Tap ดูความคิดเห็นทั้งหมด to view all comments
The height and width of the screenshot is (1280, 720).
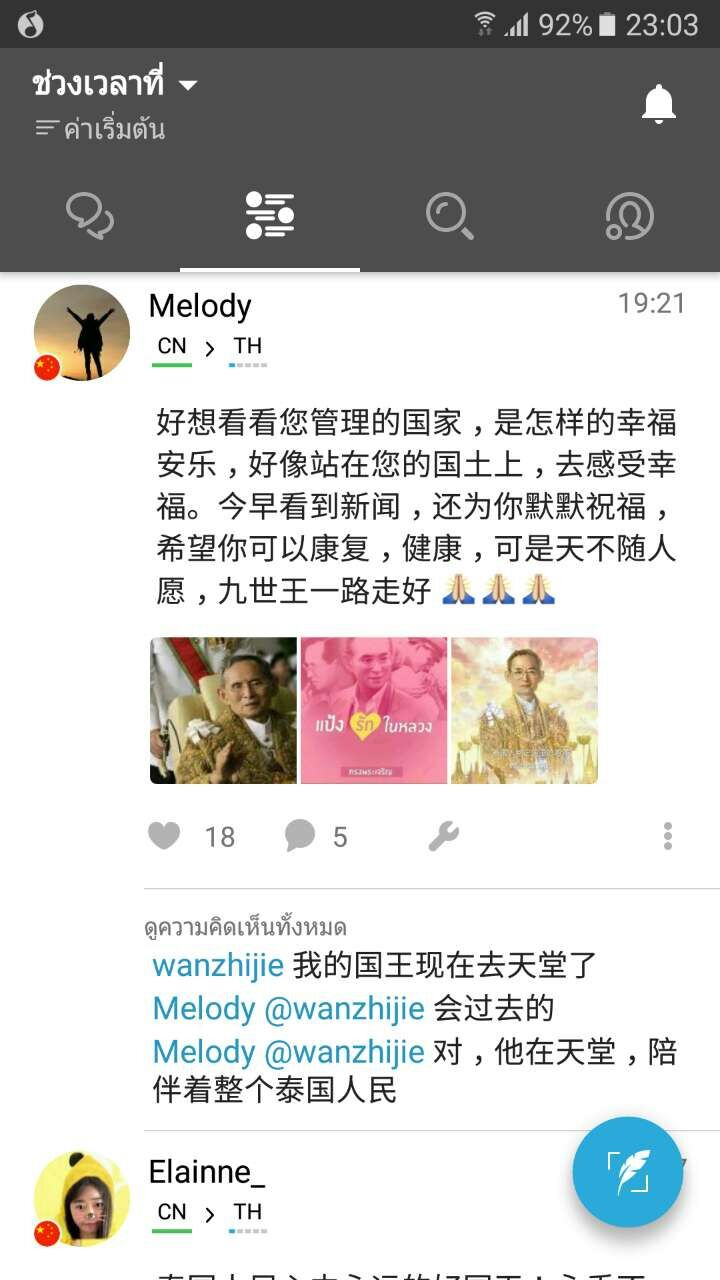click(x=245, y=928)
